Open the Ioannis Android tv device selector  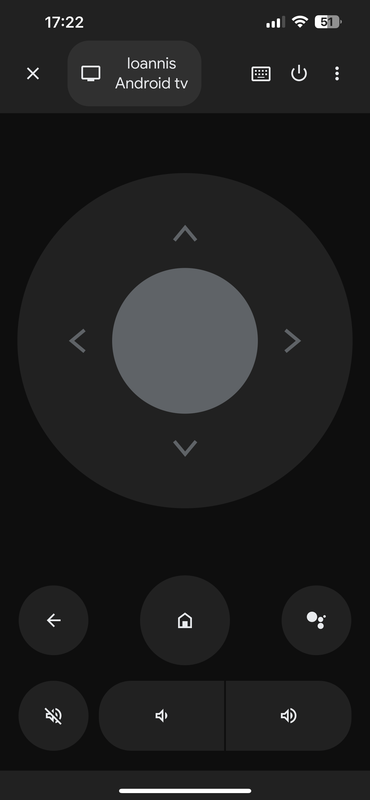[134, 73]
